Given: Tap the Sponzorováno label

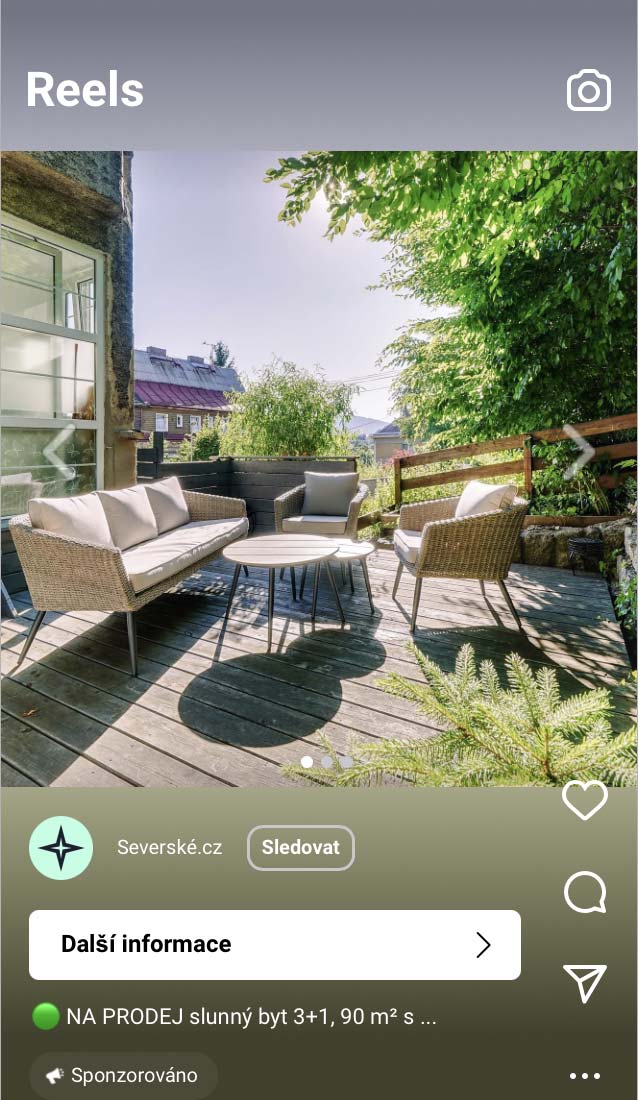Looking at the screenshot, I should [123, 1076].
